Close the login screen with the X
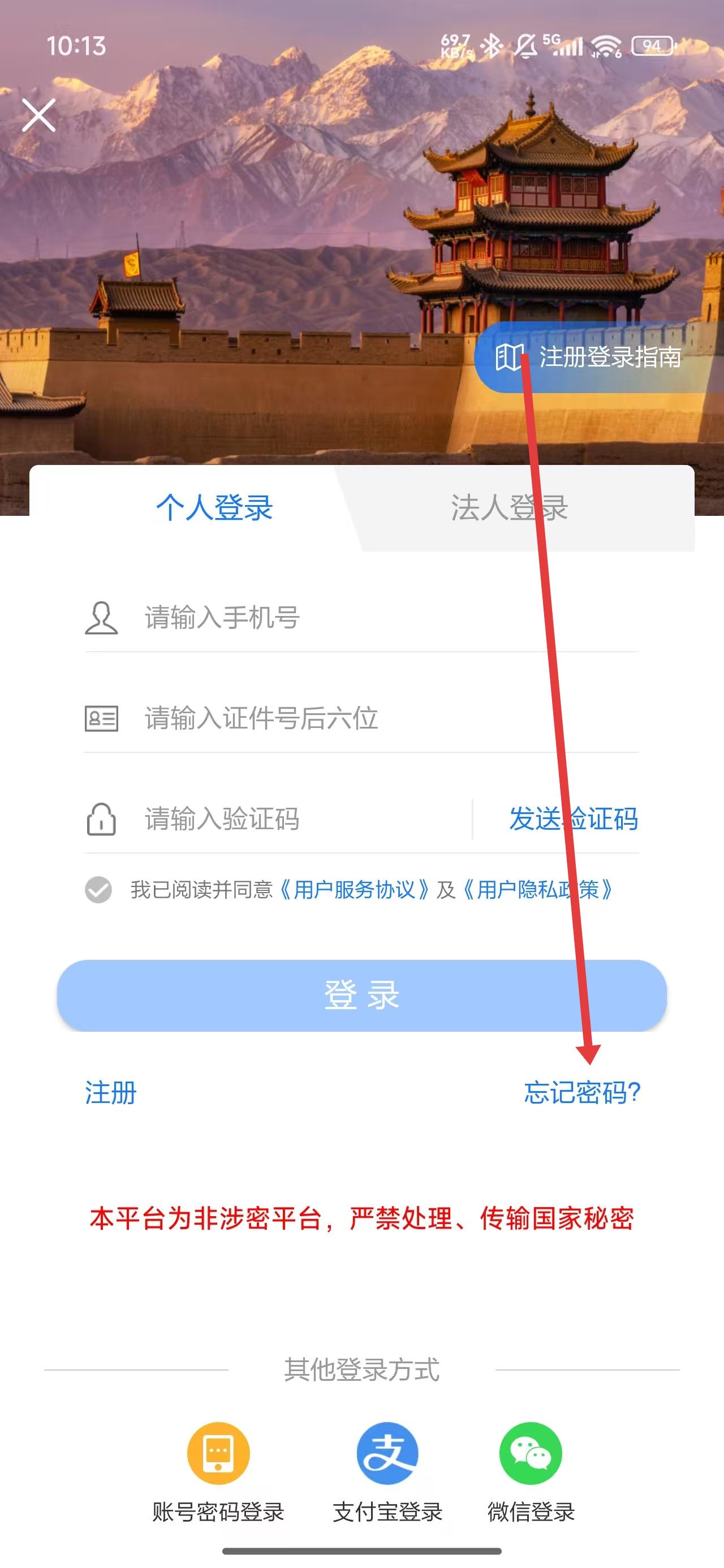The image size is (724, 1568). (38, 115)
